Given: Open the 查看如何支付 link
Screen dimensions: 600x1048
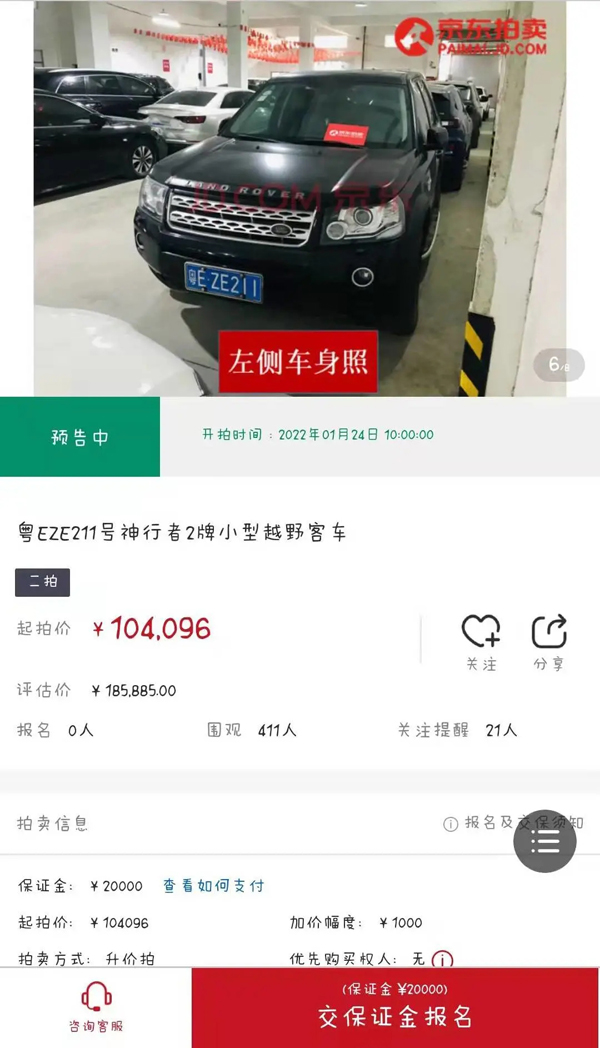Looking at the screenshot, I should click(213, 886).
